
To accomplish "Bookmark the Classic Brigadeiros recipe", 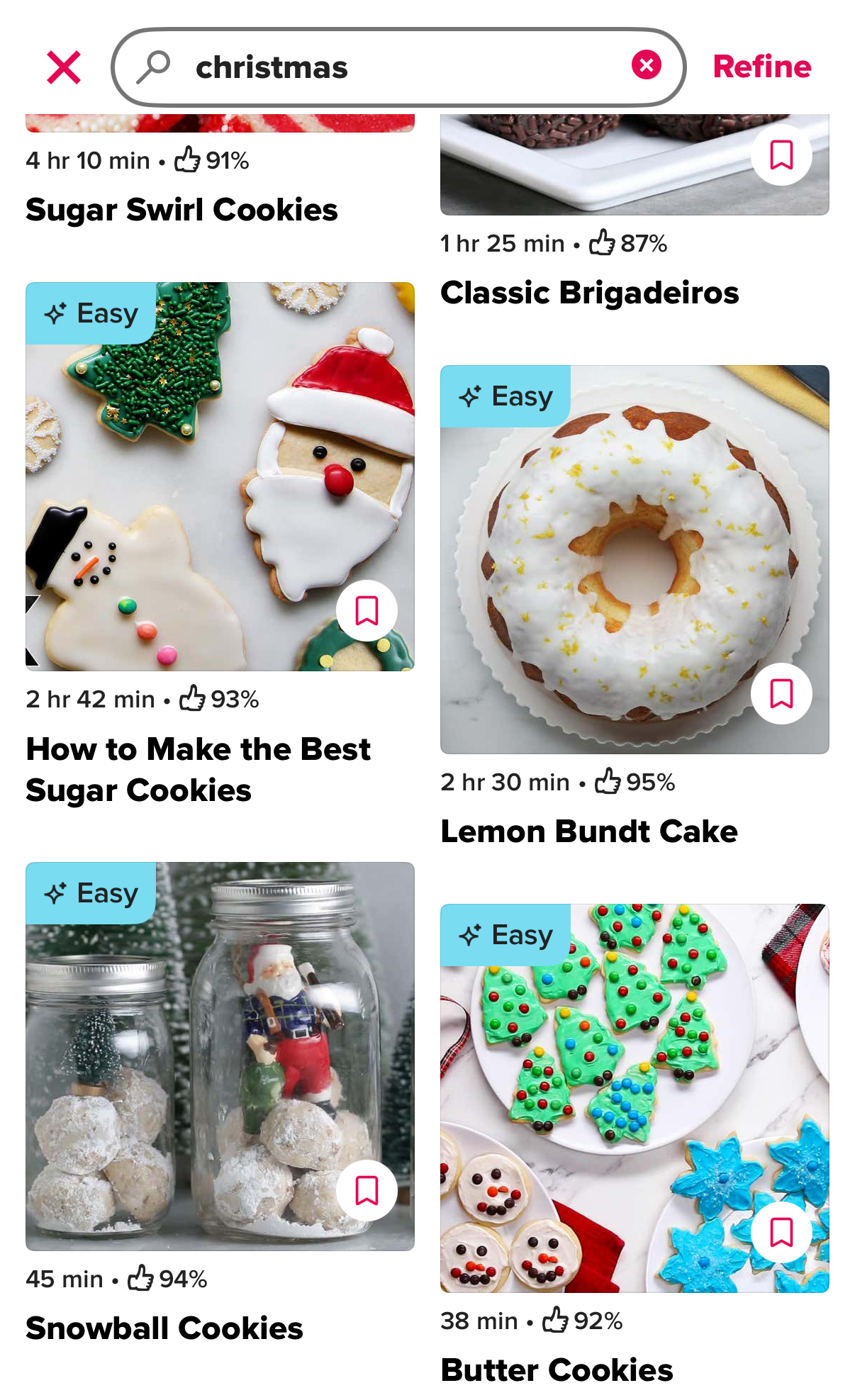I will point(781,155).
